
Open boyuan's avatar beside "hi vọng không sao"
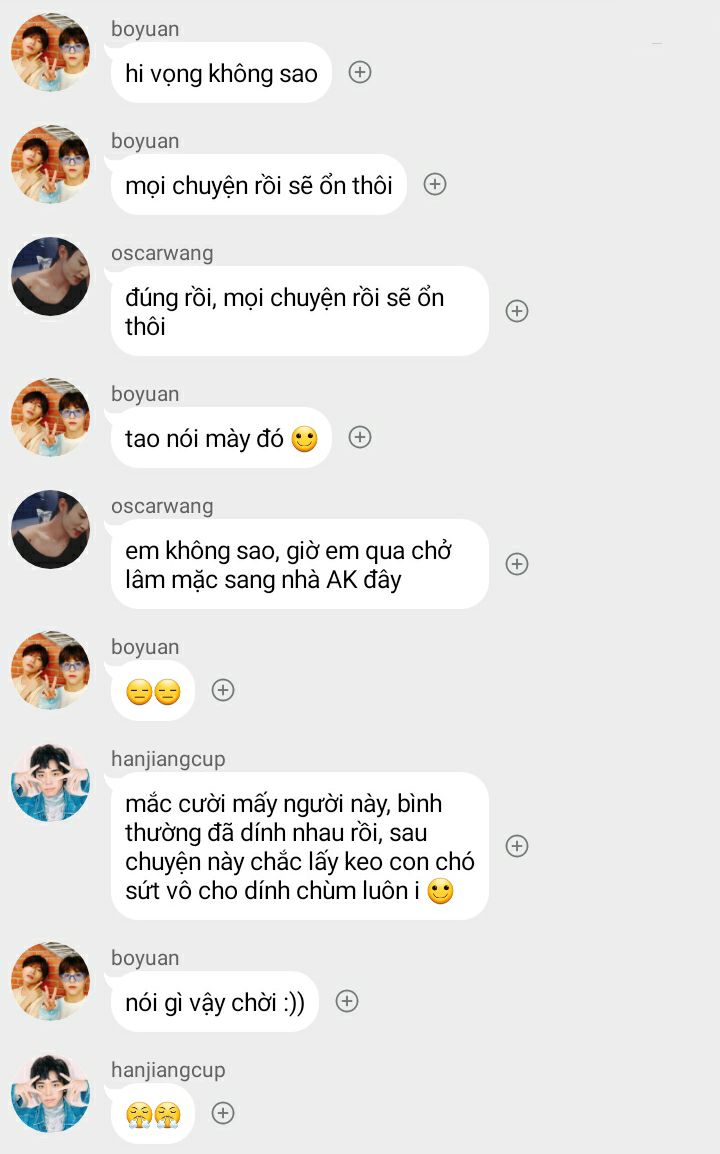(51, 52)
